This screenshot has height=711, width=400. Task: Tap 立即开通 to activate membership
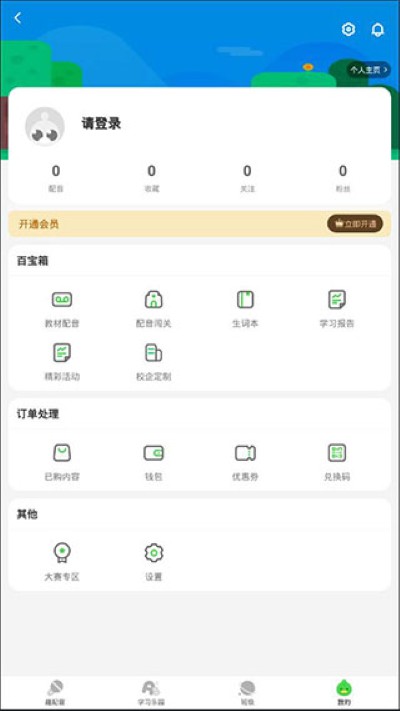(x=355, y=224)
